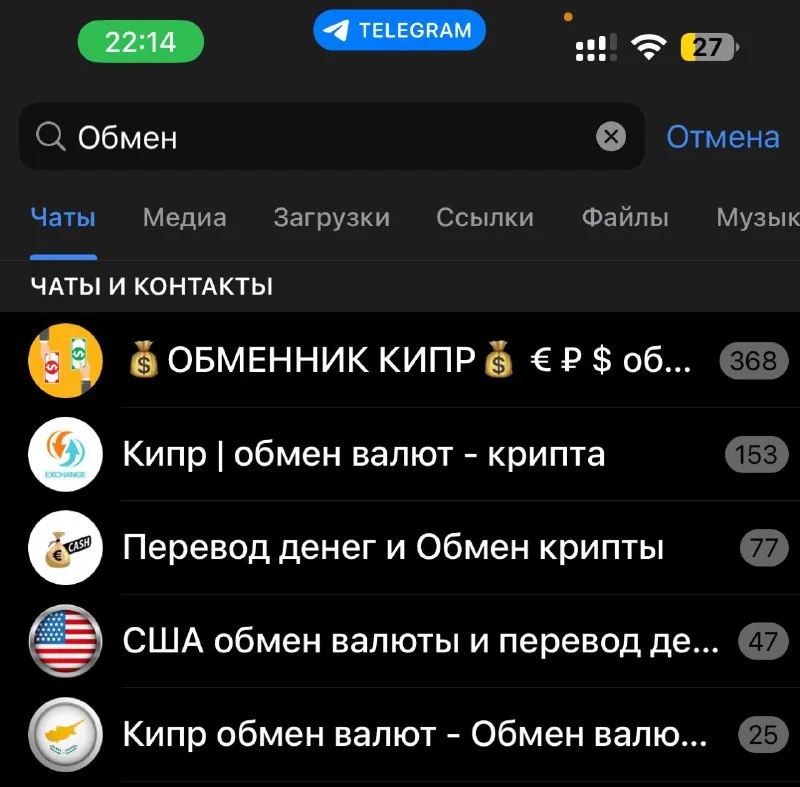Select the Чаты tab
This screenshot has height=787, width=800.
click(x=63, y=217)
